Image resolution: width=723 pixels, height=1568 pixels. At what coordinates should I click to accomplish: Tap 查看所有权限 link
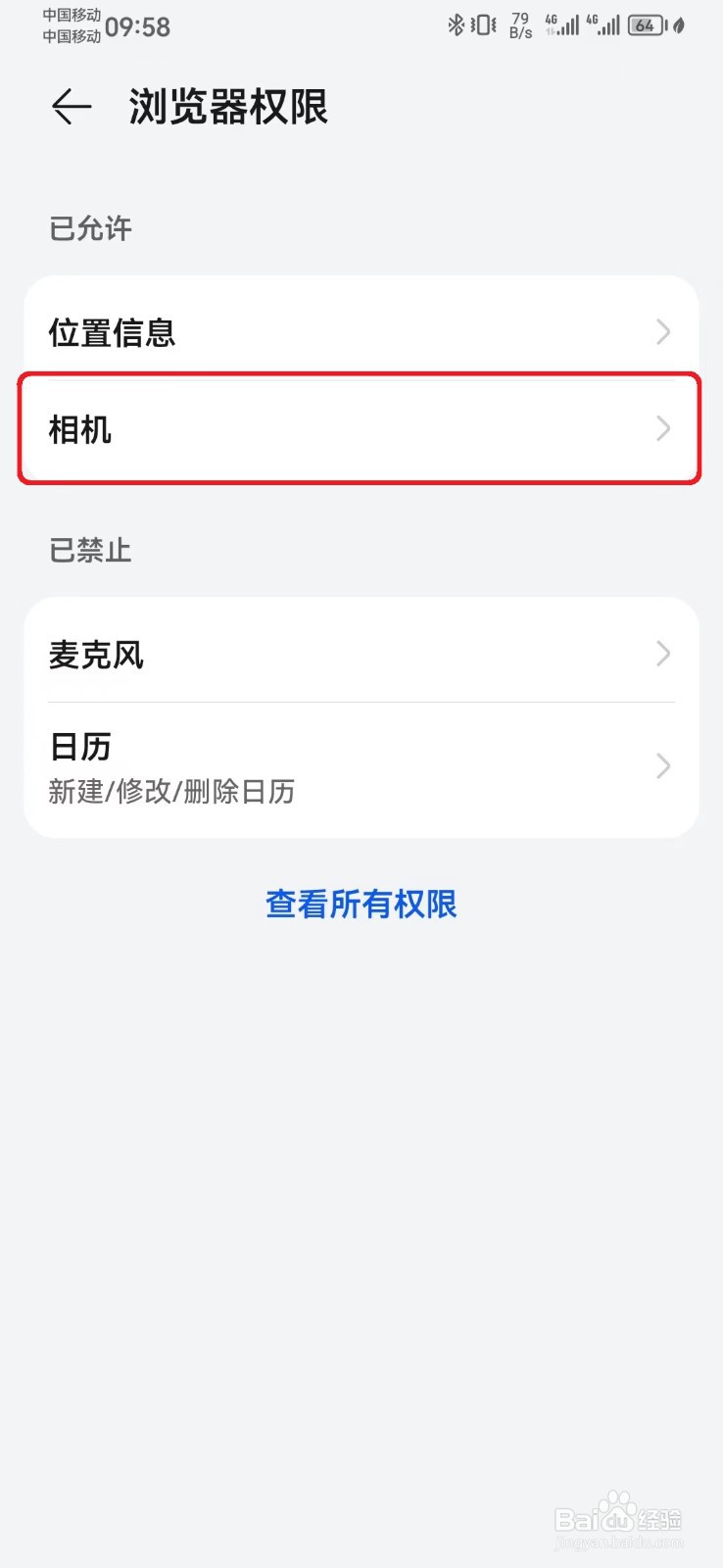click(x=361, y=905)
